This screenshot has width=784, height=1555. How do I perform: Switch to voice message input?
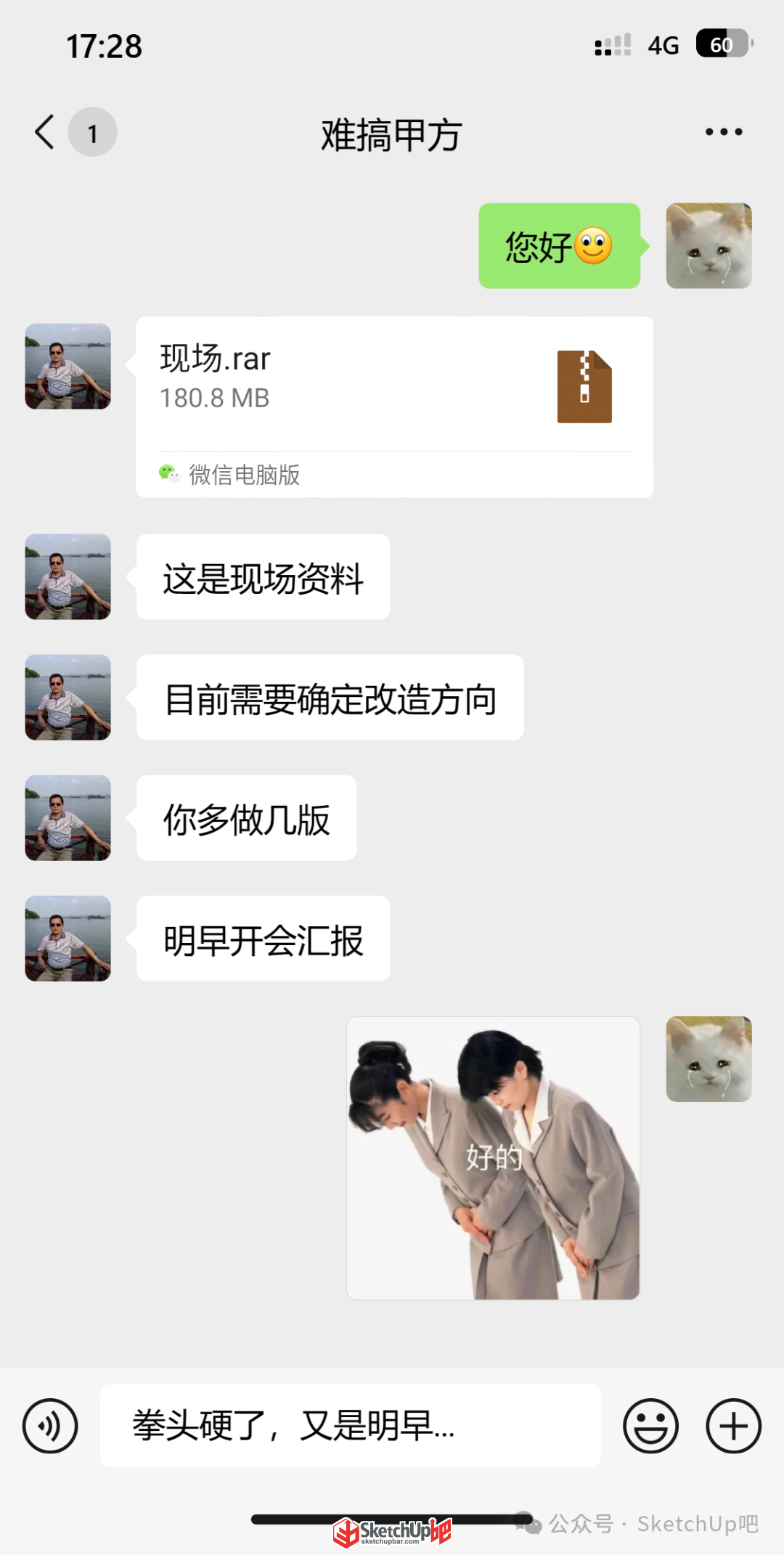click(x=50, y=1426)
